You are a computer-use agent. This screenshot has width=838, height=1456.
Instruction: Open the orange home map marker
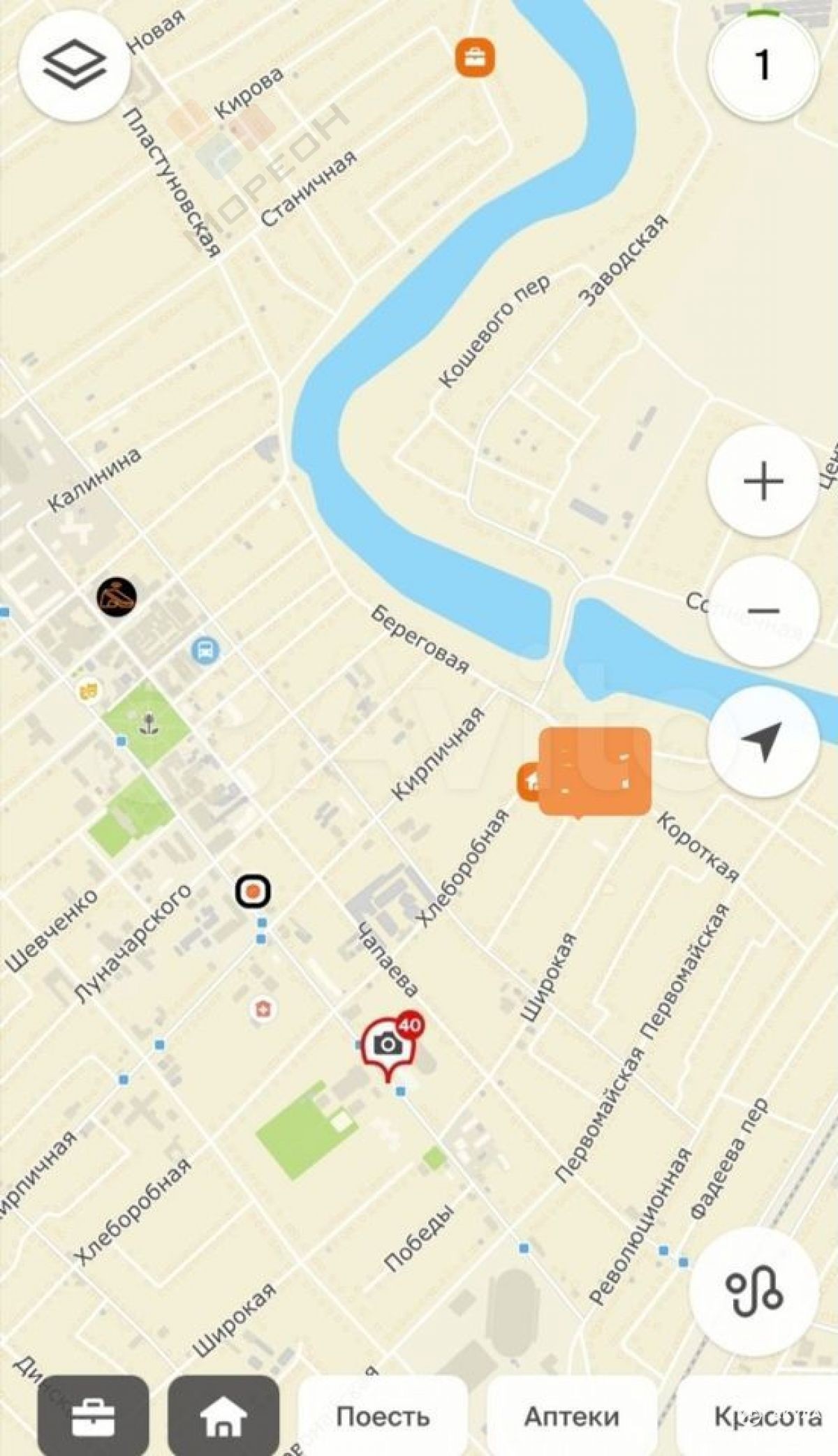tap(531, 781)
